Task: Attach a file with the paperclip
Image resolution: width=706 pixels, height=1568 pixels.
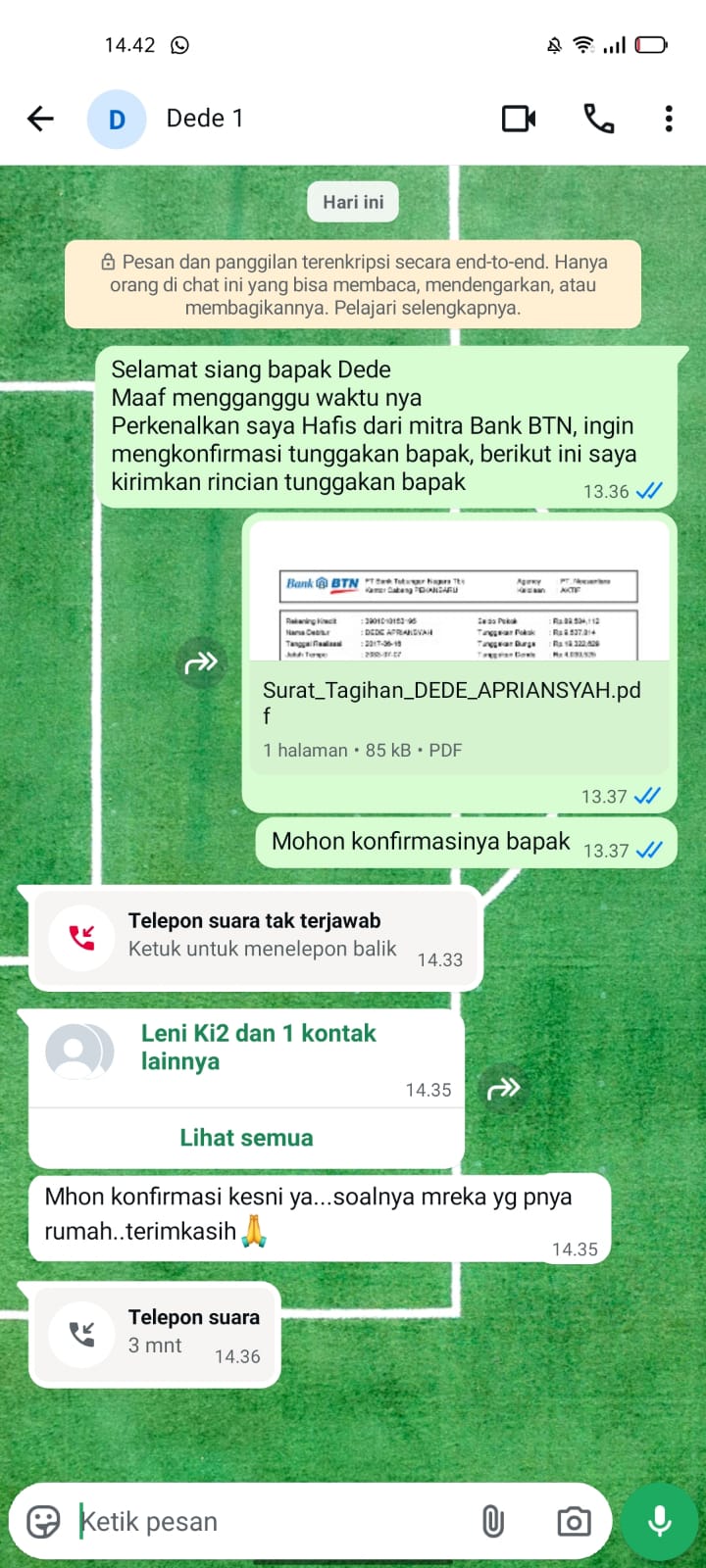Action: (493, 1521)
